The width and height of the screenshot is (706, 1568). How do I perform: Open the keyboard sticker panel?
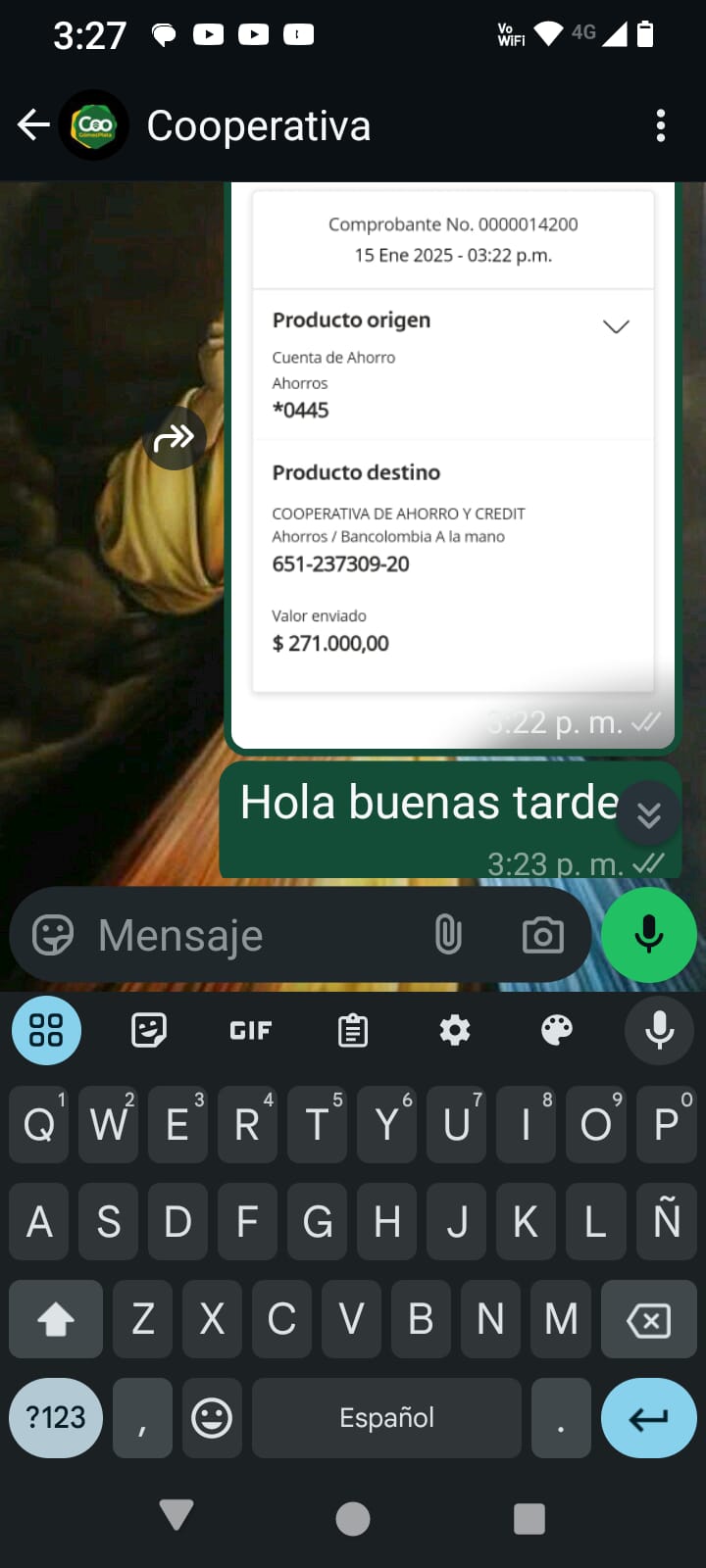click(x=149, y=1030)
